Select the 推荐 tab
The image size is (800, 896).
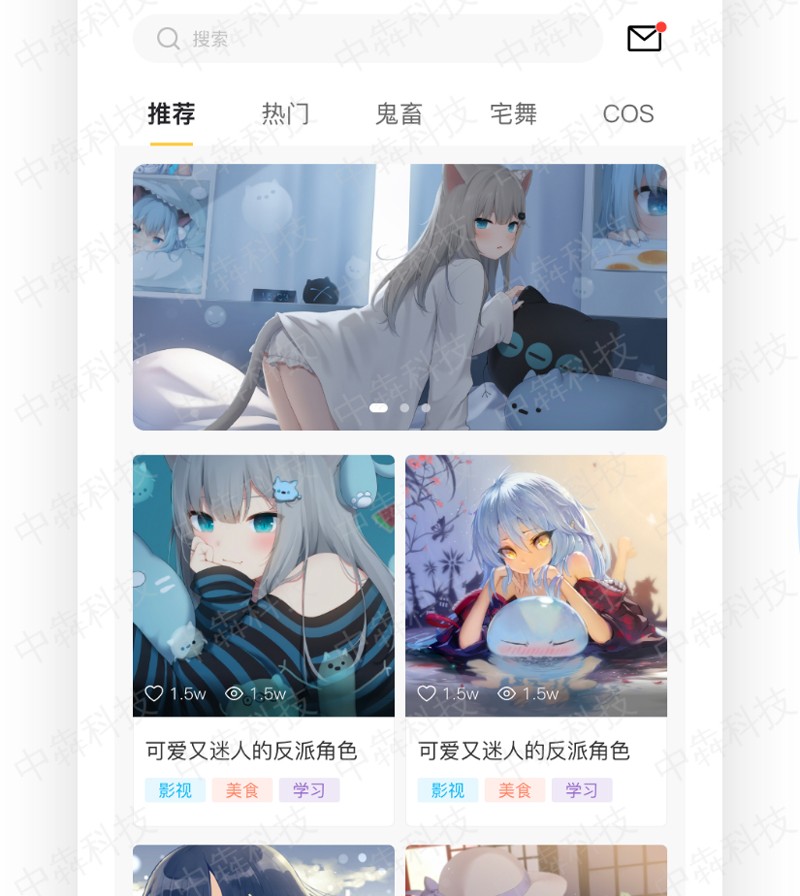tap(171, 114)
